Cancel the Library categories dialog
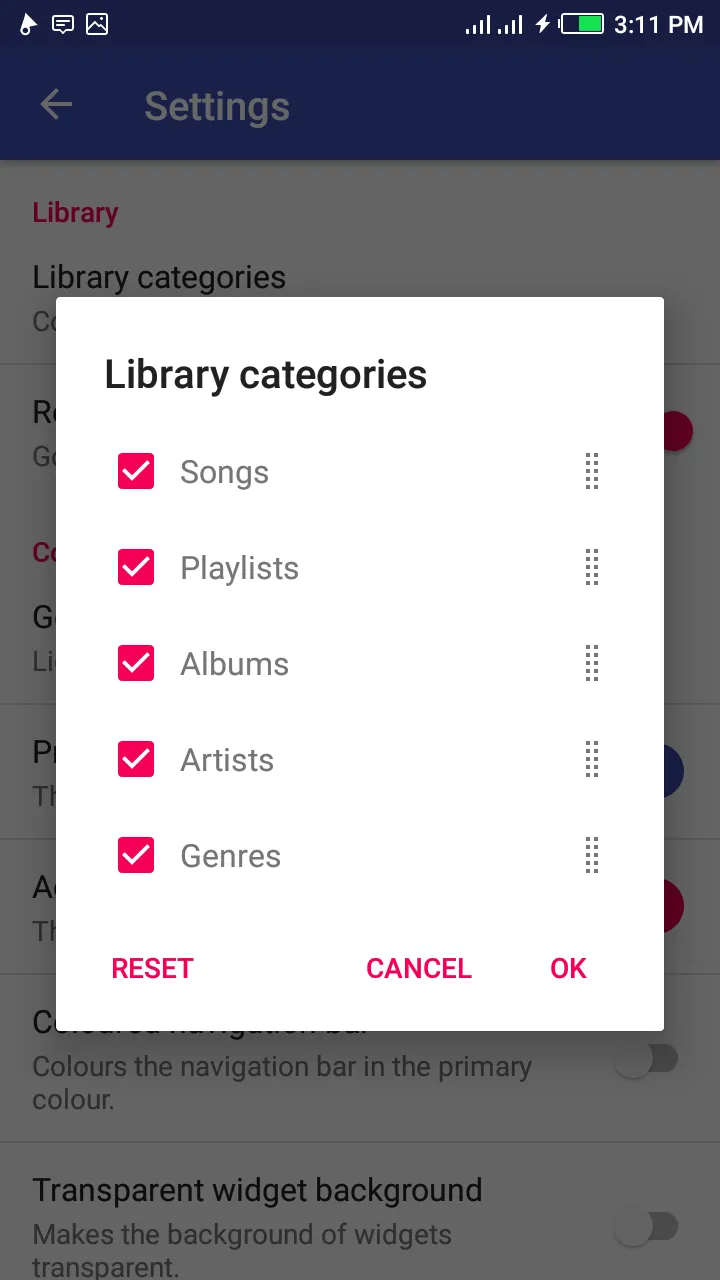Viewport: 720px width, 1280px height. pyautogui.click(x=418, y=968)
